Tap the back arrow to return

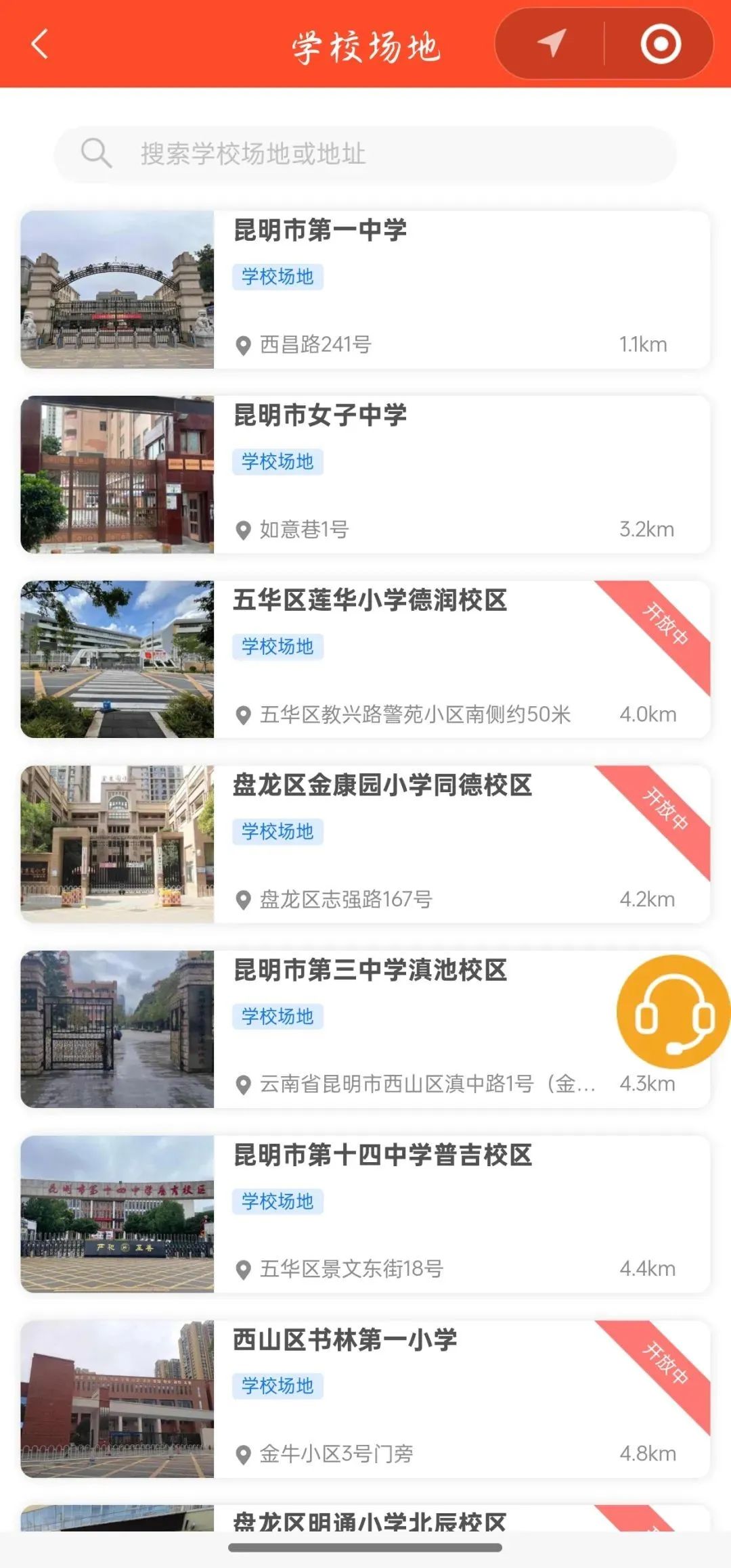[x=39, y=43]
